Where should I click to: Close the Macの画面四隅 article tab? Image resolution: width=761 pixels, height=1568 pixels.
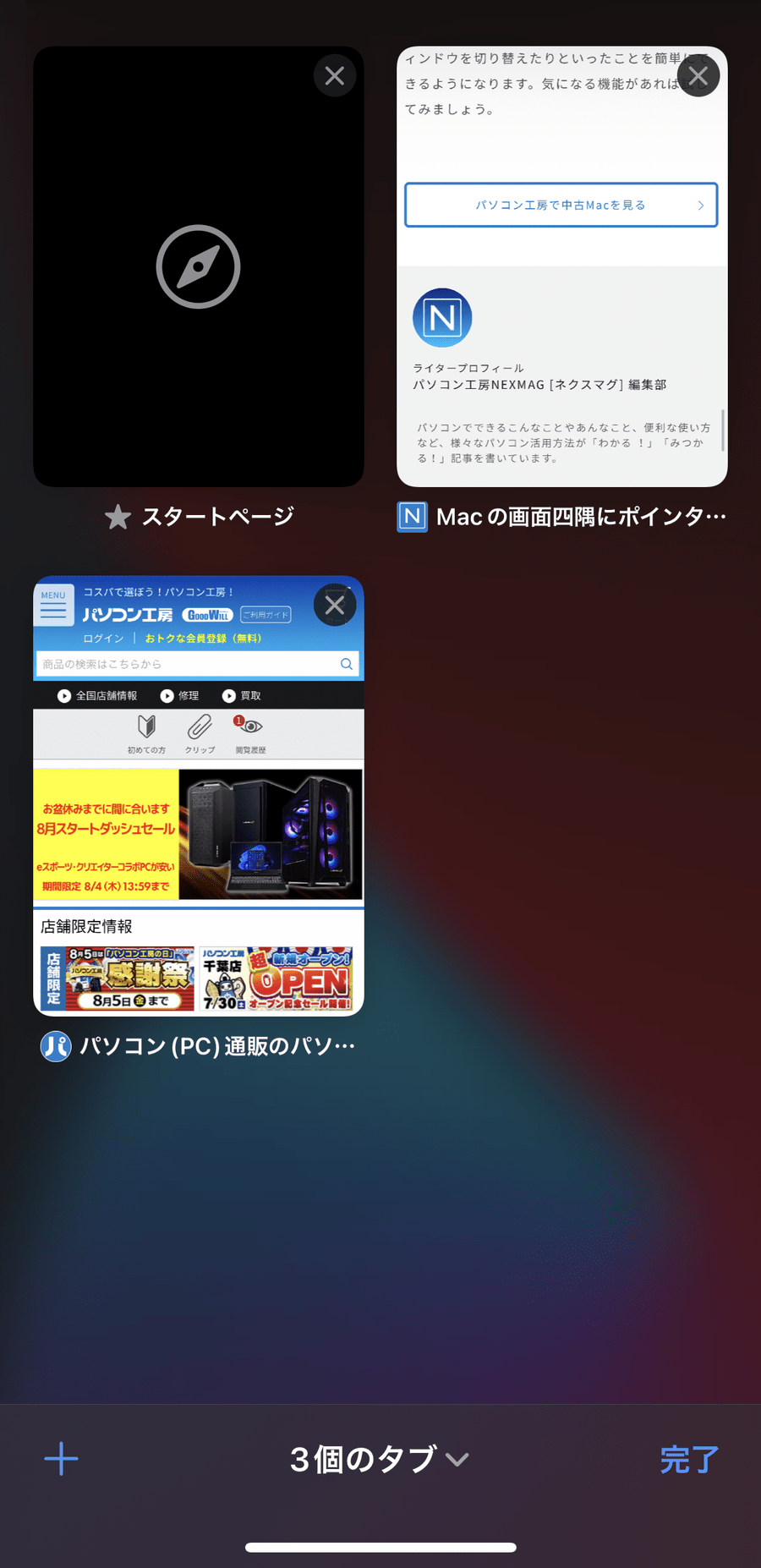[698, 76]
